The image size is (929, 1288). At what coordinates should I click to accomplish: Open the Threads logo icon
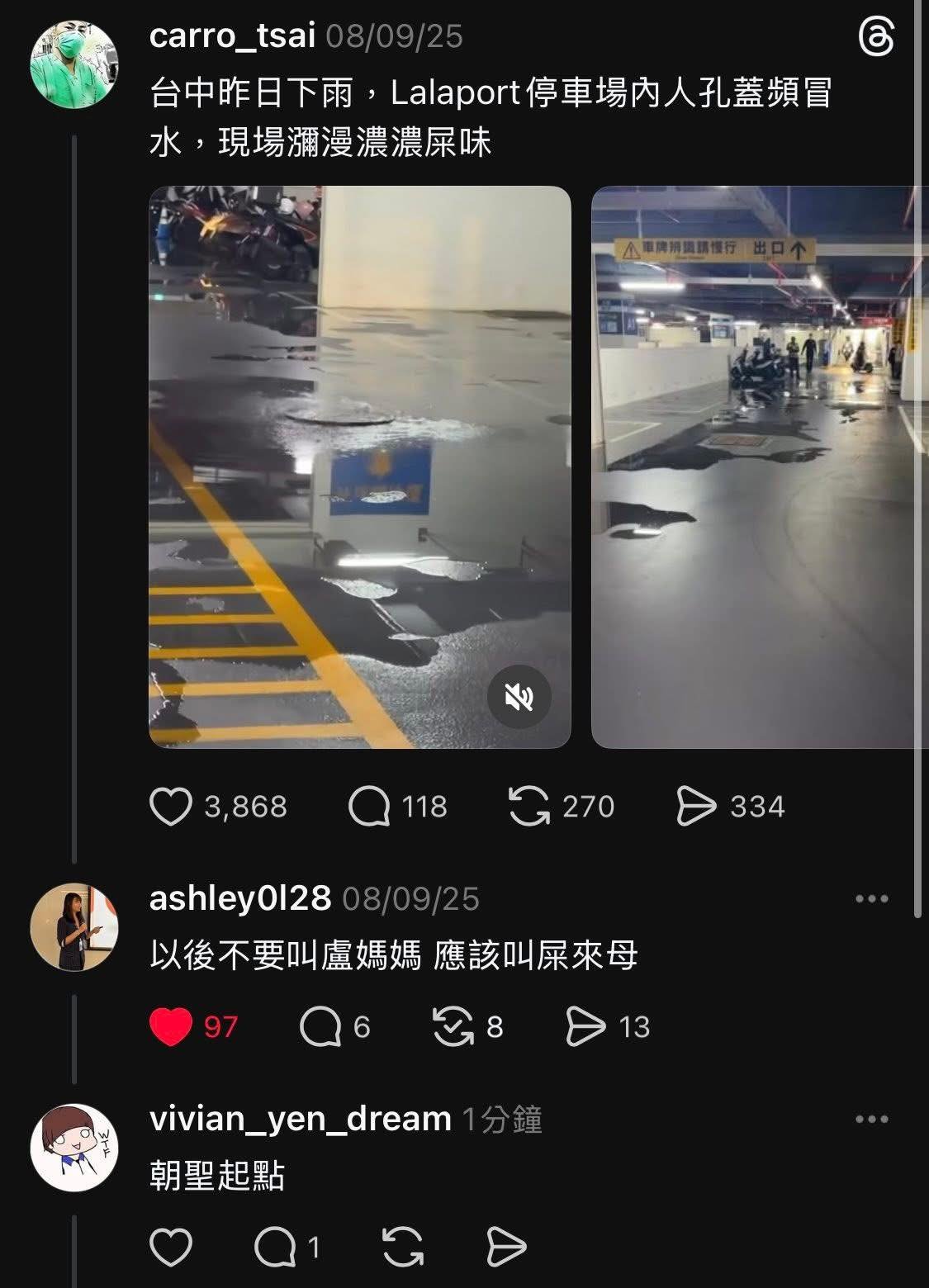pyautogui.click(x=875, y=39)
